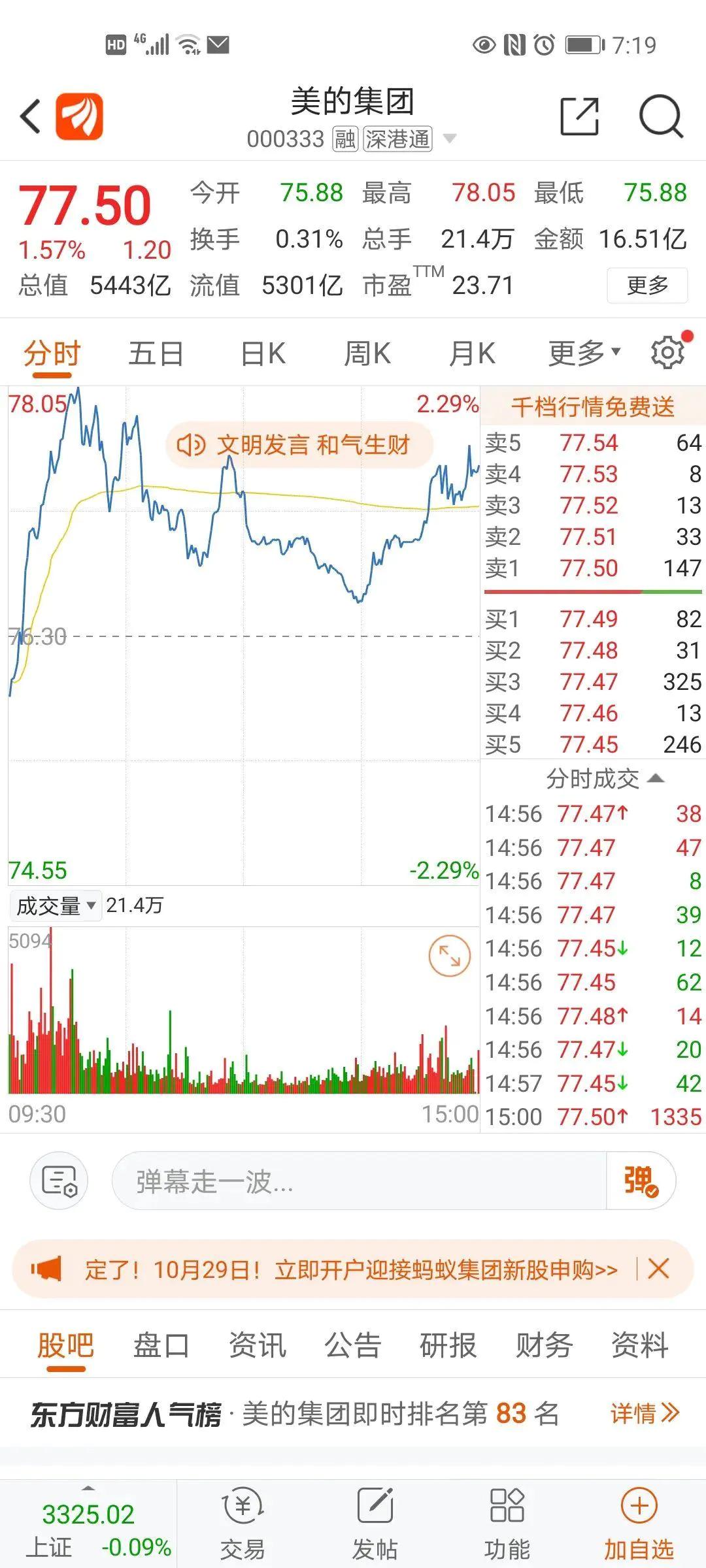Dismiss the 蚂蚁集团 promotion banner
Screen dimensions: 706x1568
(658, 1269)
